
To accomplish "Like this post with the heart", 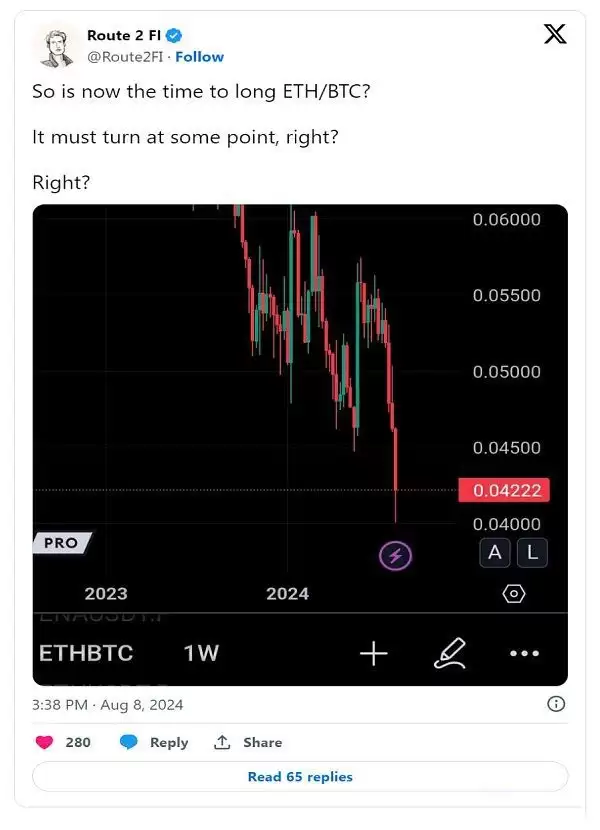I will pos(45,742).
